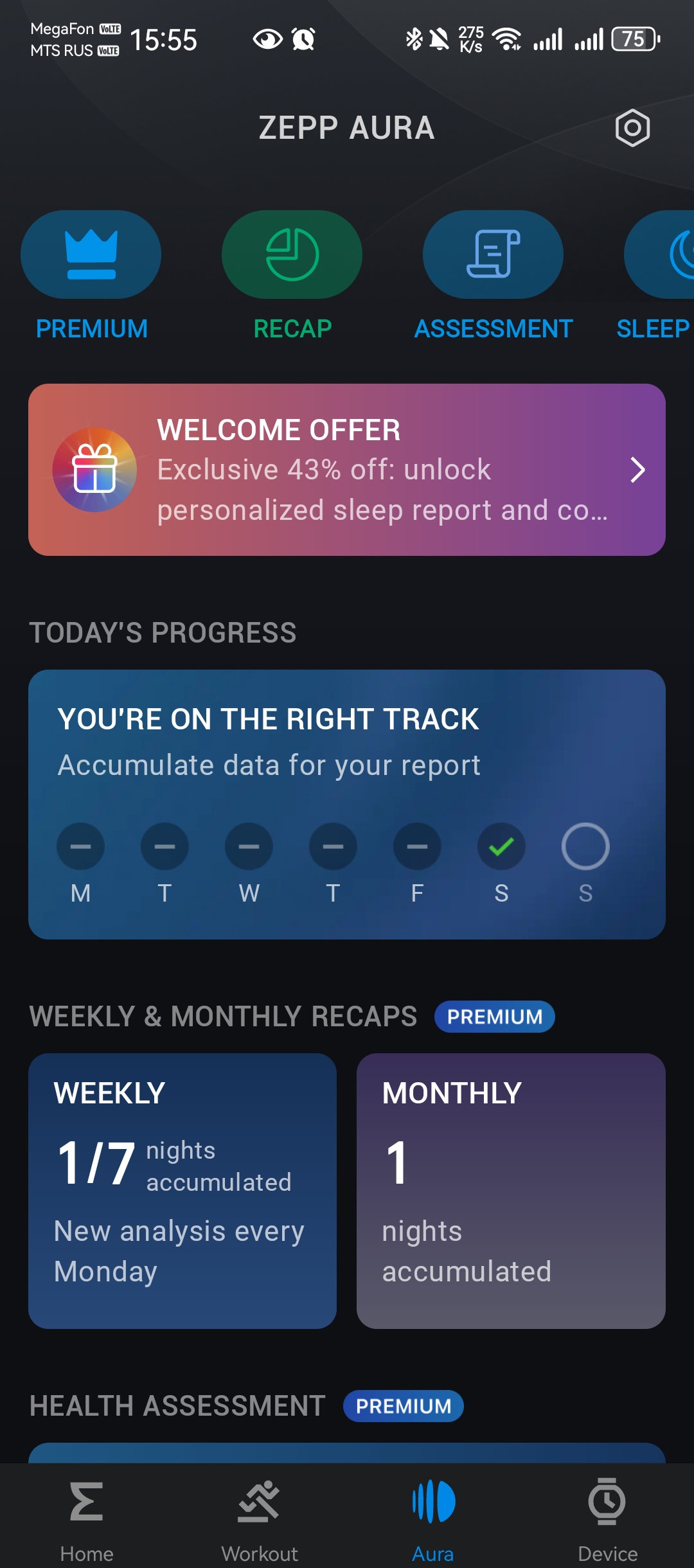Open the Premium crown shortcut

[x=91, y=254]
